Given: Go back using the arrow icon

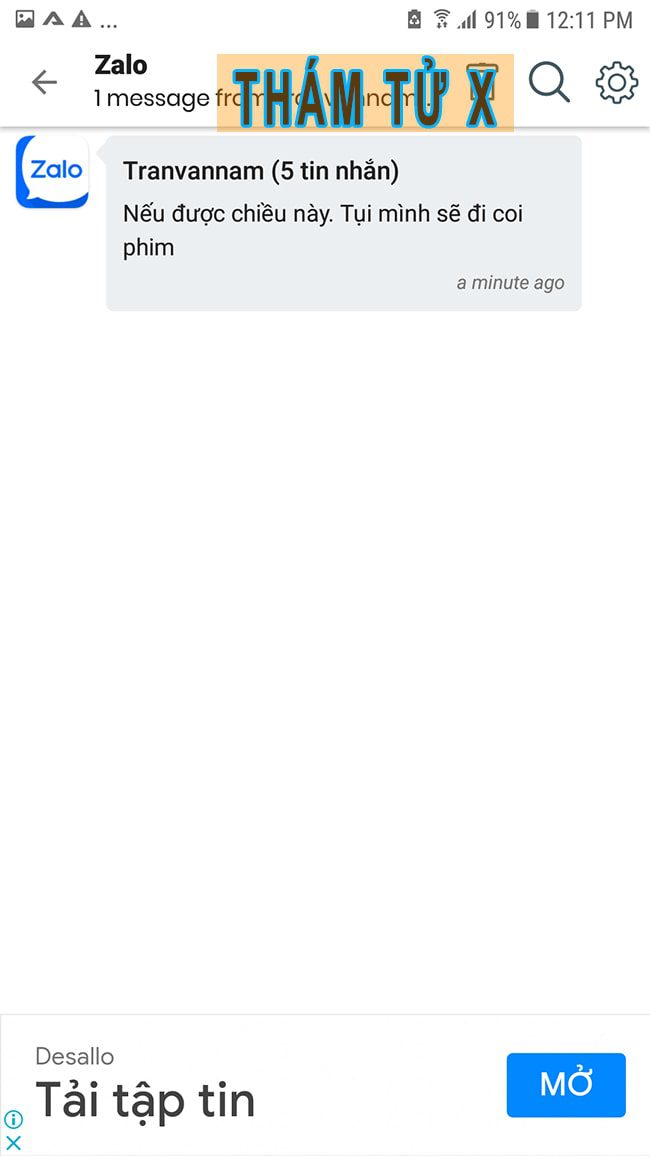Looking at the screenshot, I should pyautogui.click(x=44, y=82).
